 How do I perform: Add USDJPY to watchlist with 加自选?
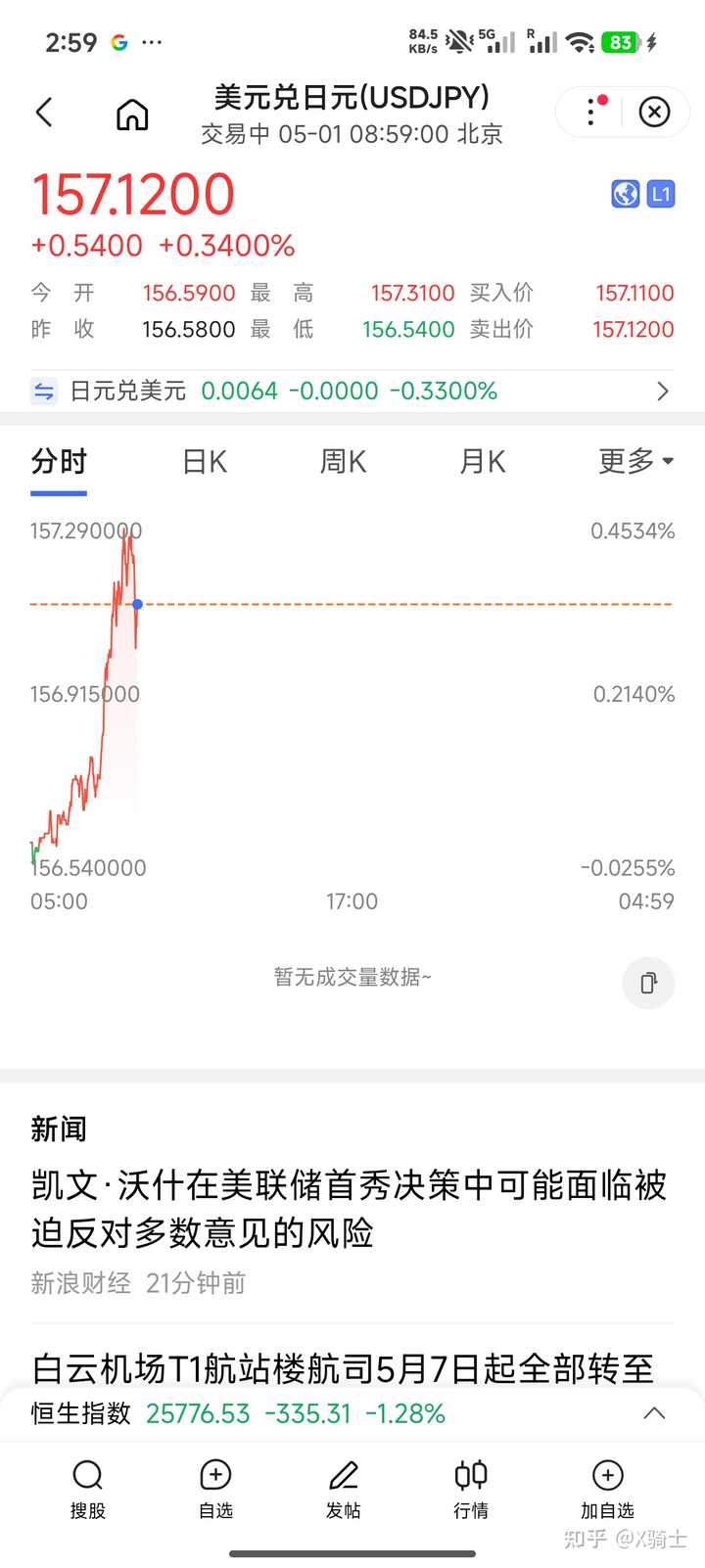coord(607,1488)
